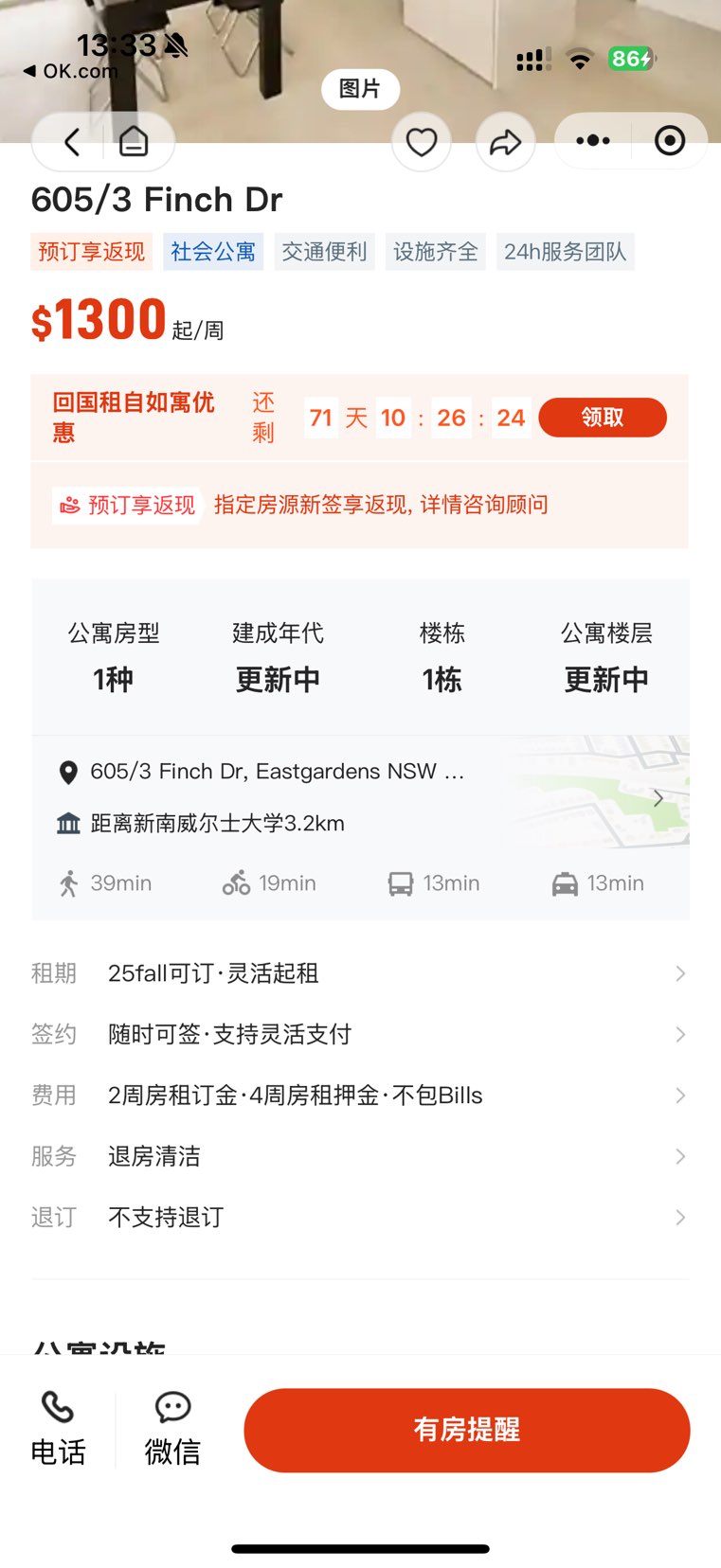Share this listing via arrow icon
The image size is (721, 1568).
pyautogui.click(x=505, y=142)
